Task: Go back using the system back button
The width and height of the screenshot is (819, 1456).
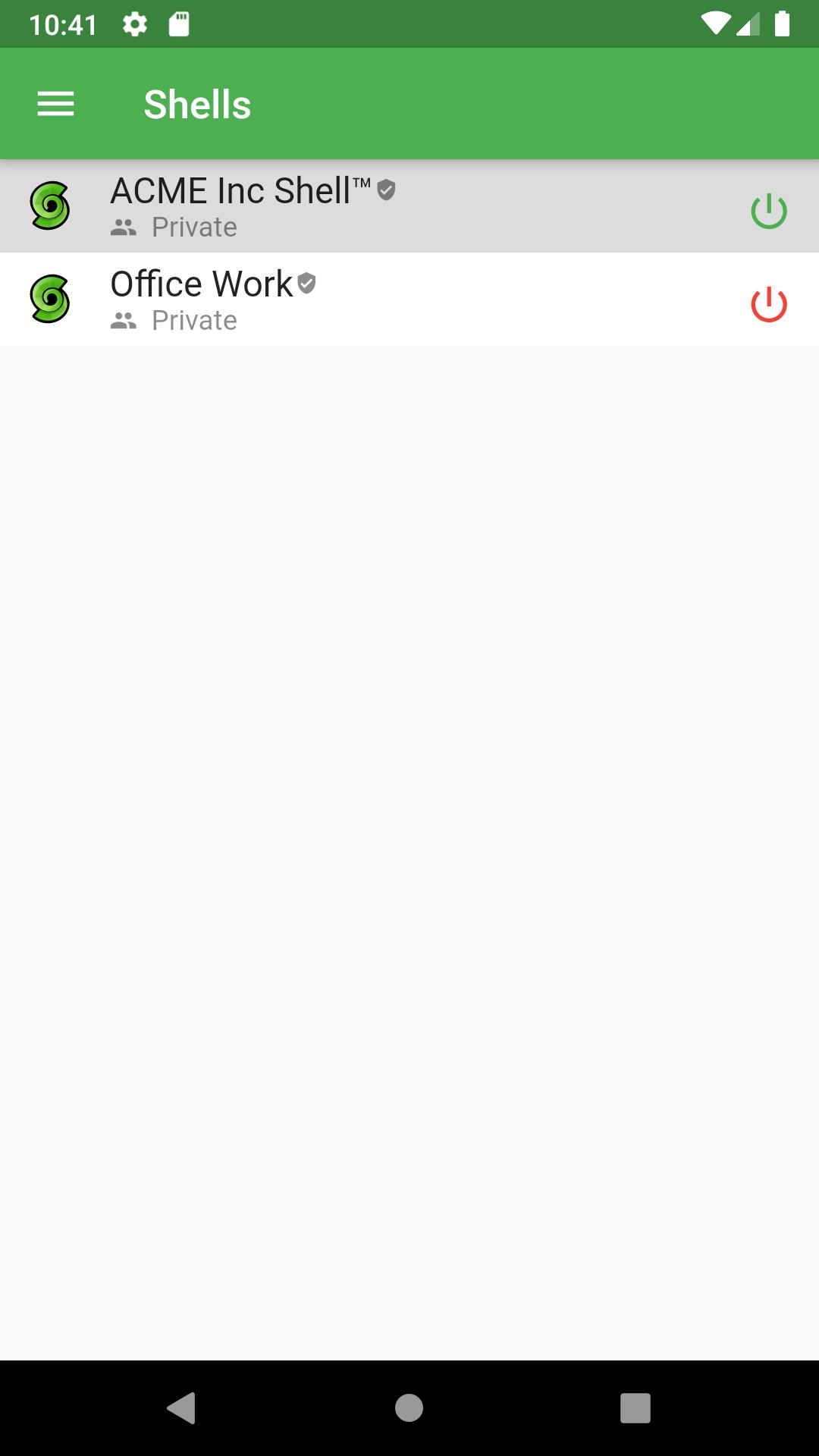Action: (x=181, y=1408)
